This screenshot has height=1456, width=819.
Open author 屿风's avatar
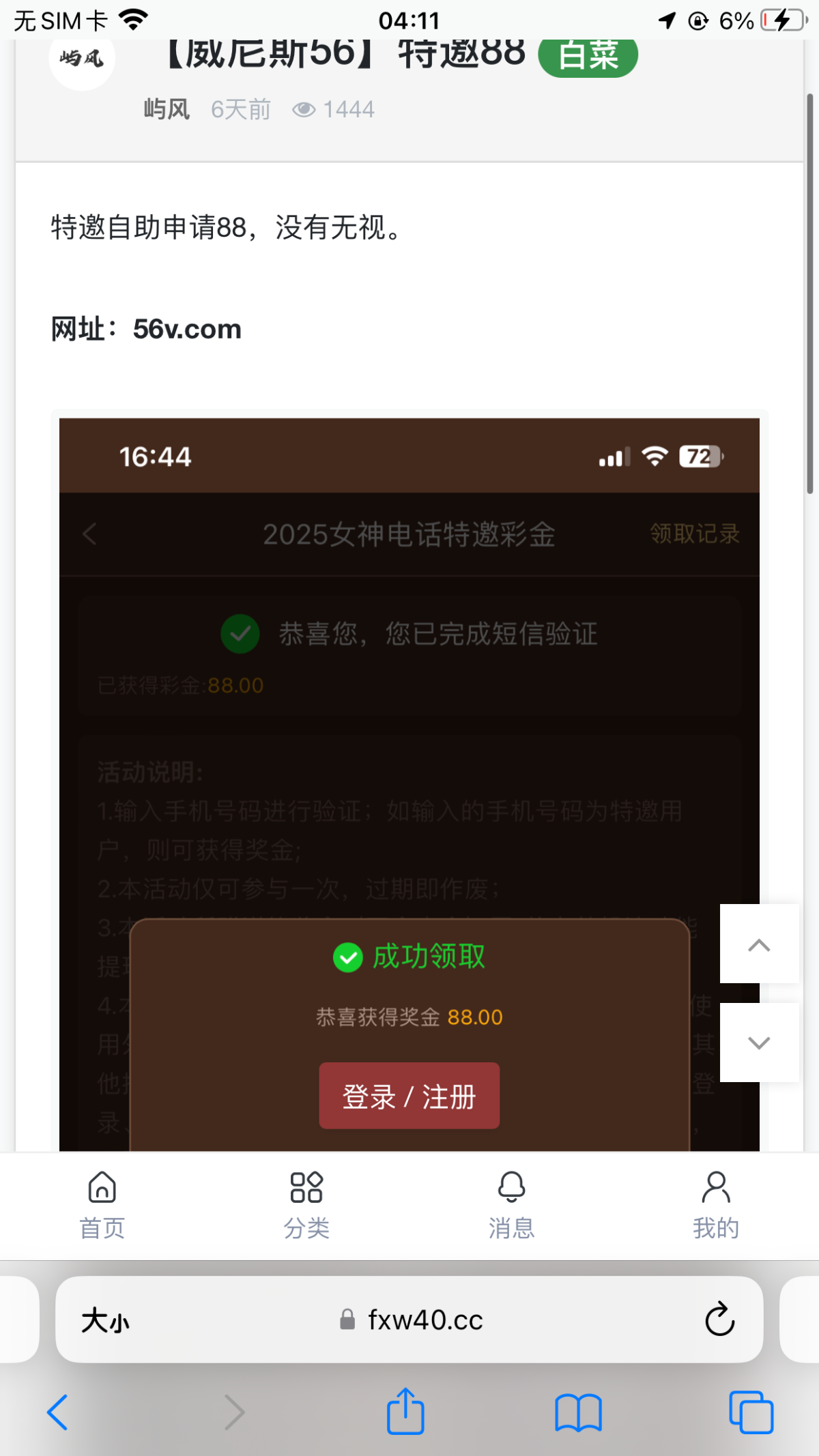click(82, 59)
